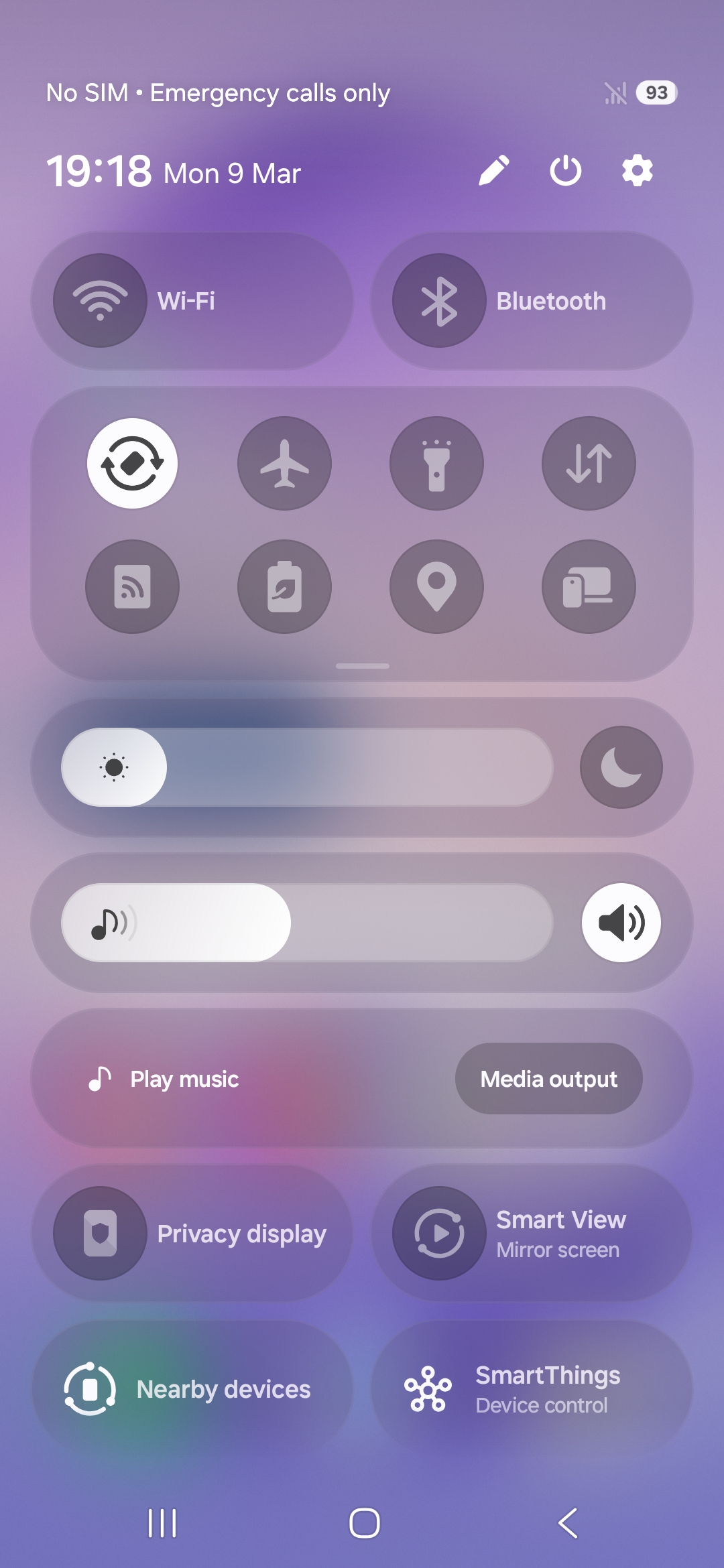Enable mobile hotspot
The image size is (724, 1568).
click(132, 586)
